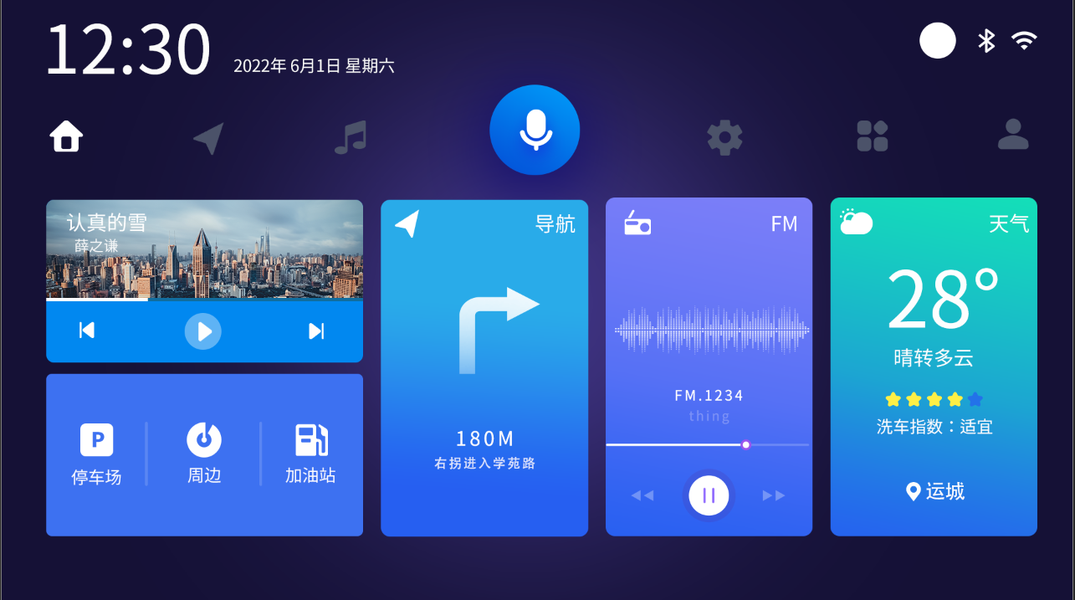Screen dimensions: 1075x600
Task: Open the user profile tab
Action: point(1013,135)
